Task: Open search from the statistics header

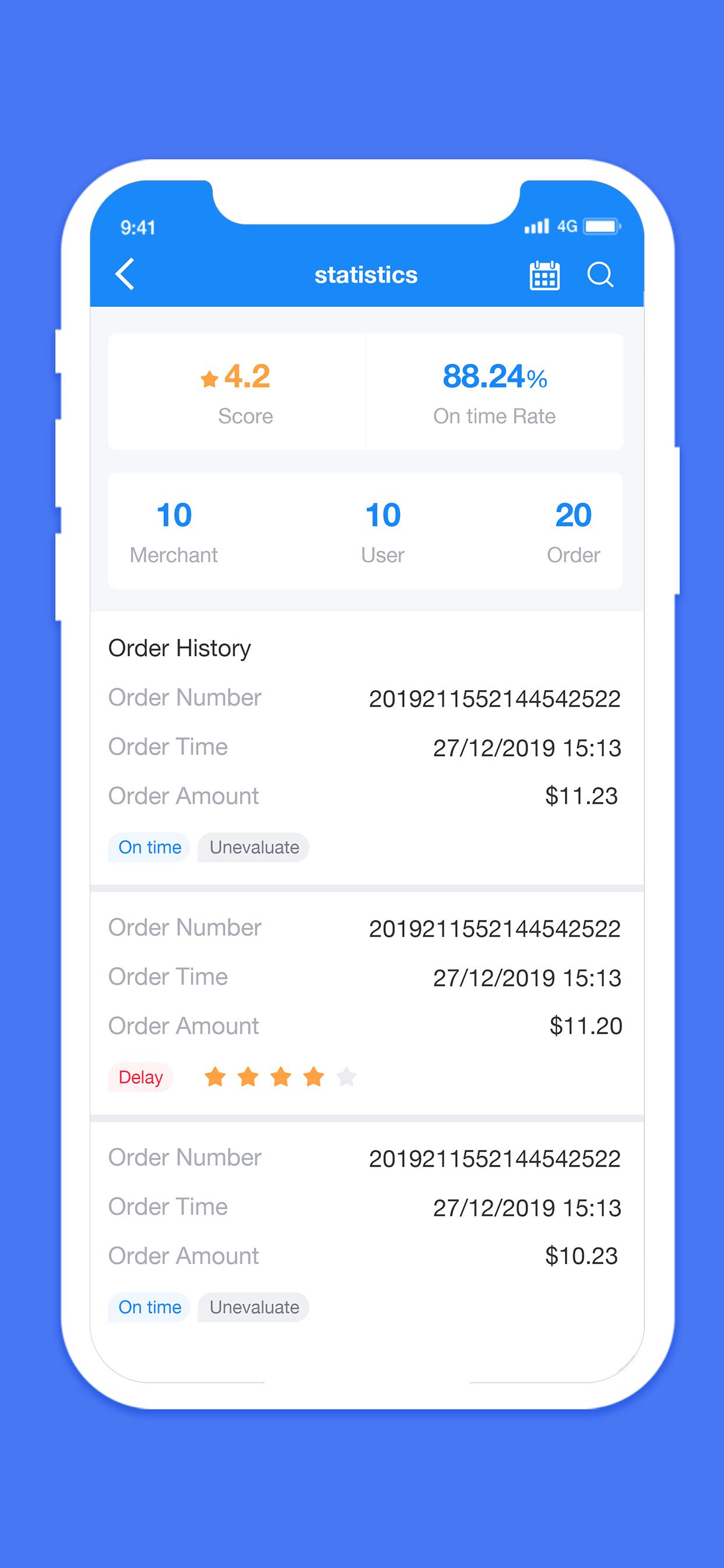Action: pos(600,275)
